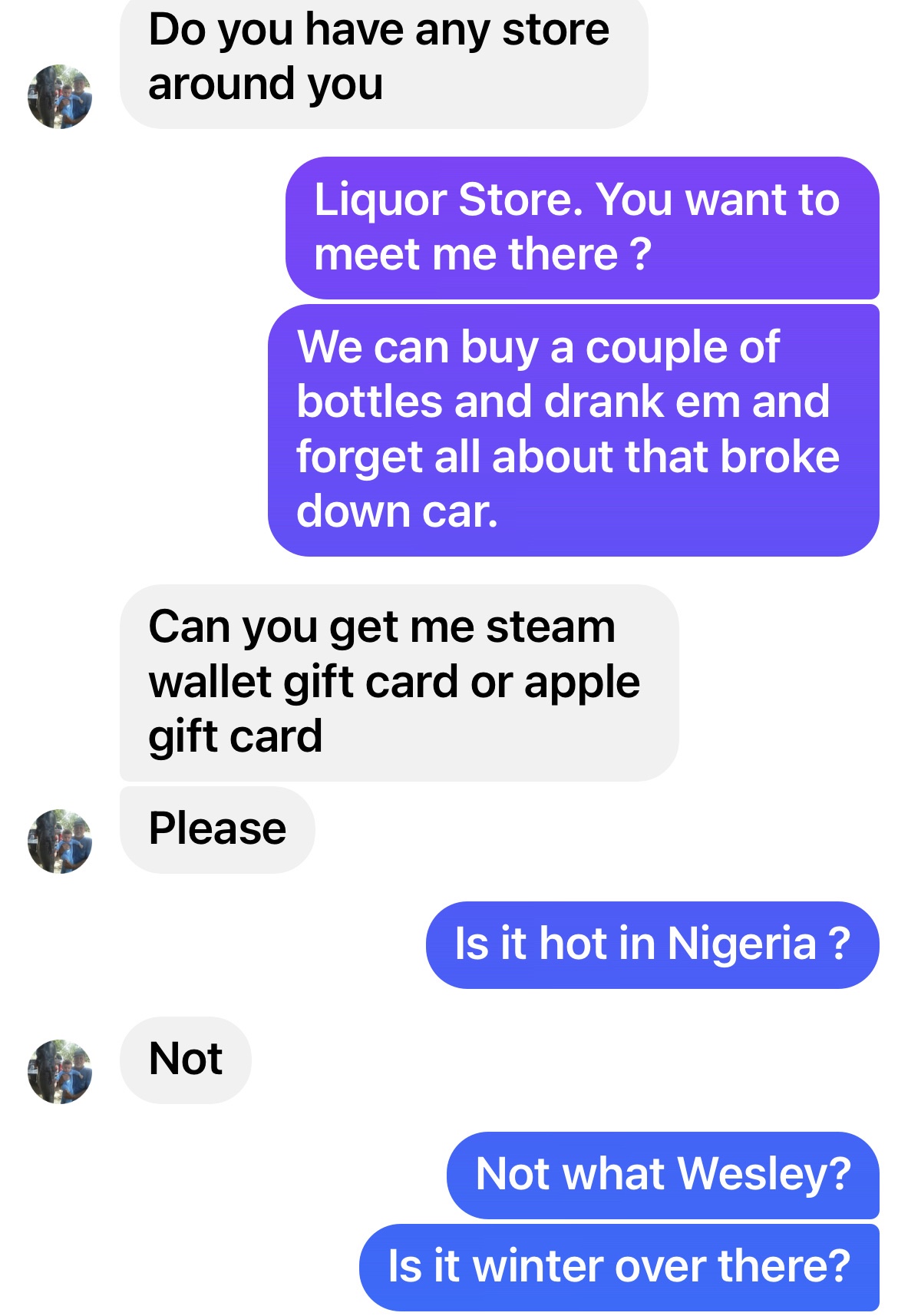Image resolution: width=898 pixels, height=1316 pixels.
Task: View profile from avatar beside 'Not'
Action: click(x=60, y=1071)
